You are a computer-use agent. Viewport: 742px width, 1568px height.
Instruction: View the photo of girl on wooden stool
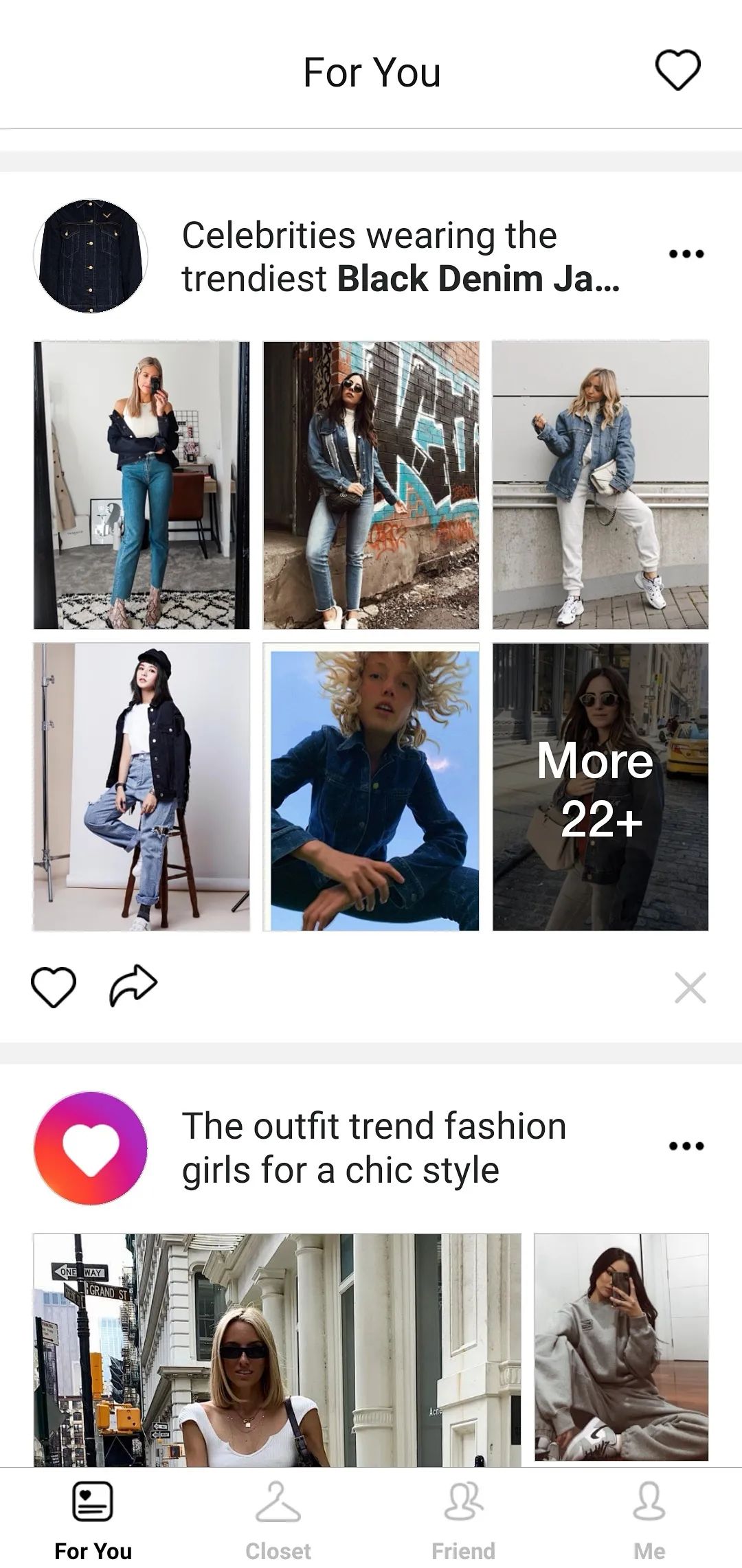(142, 787)
